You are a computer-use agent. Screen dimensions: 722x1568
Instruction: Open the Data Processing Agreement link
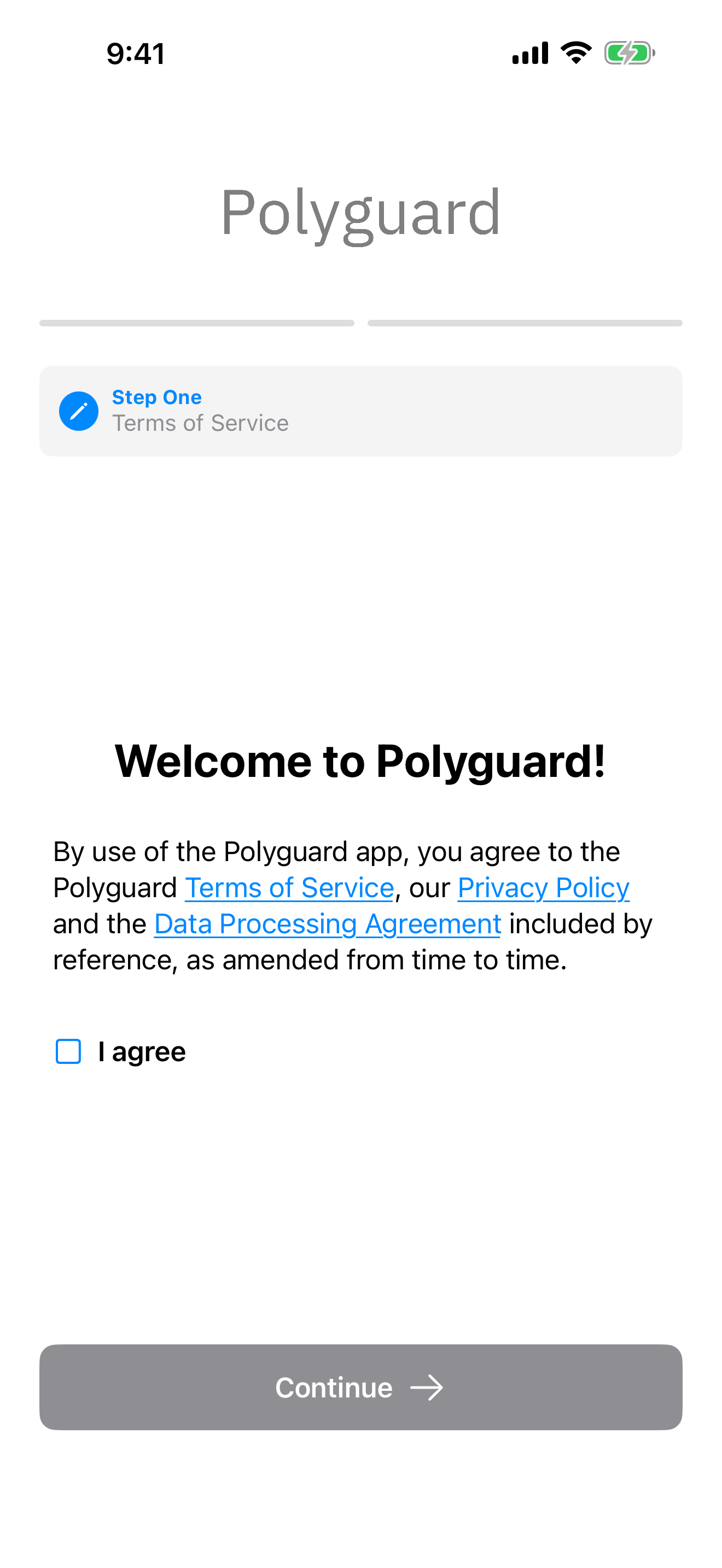point(327,923)
